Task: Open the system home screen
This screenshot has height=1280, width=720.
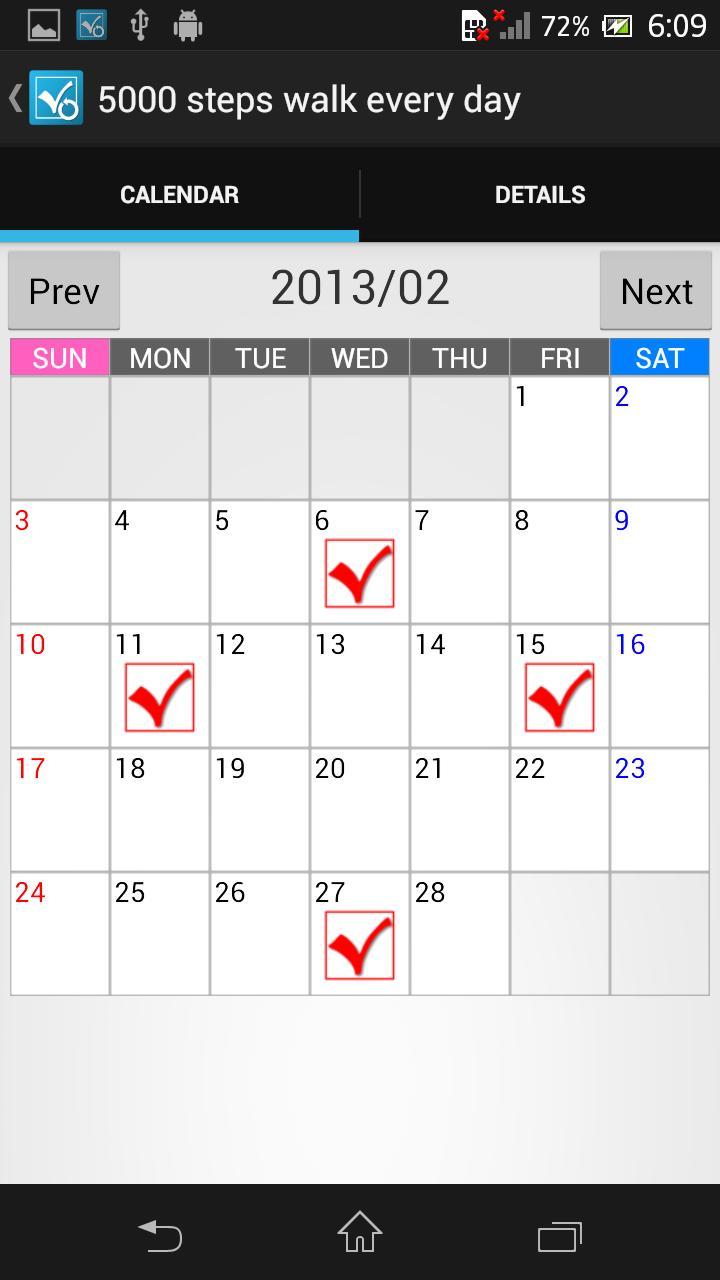Action: [360, 1233]
